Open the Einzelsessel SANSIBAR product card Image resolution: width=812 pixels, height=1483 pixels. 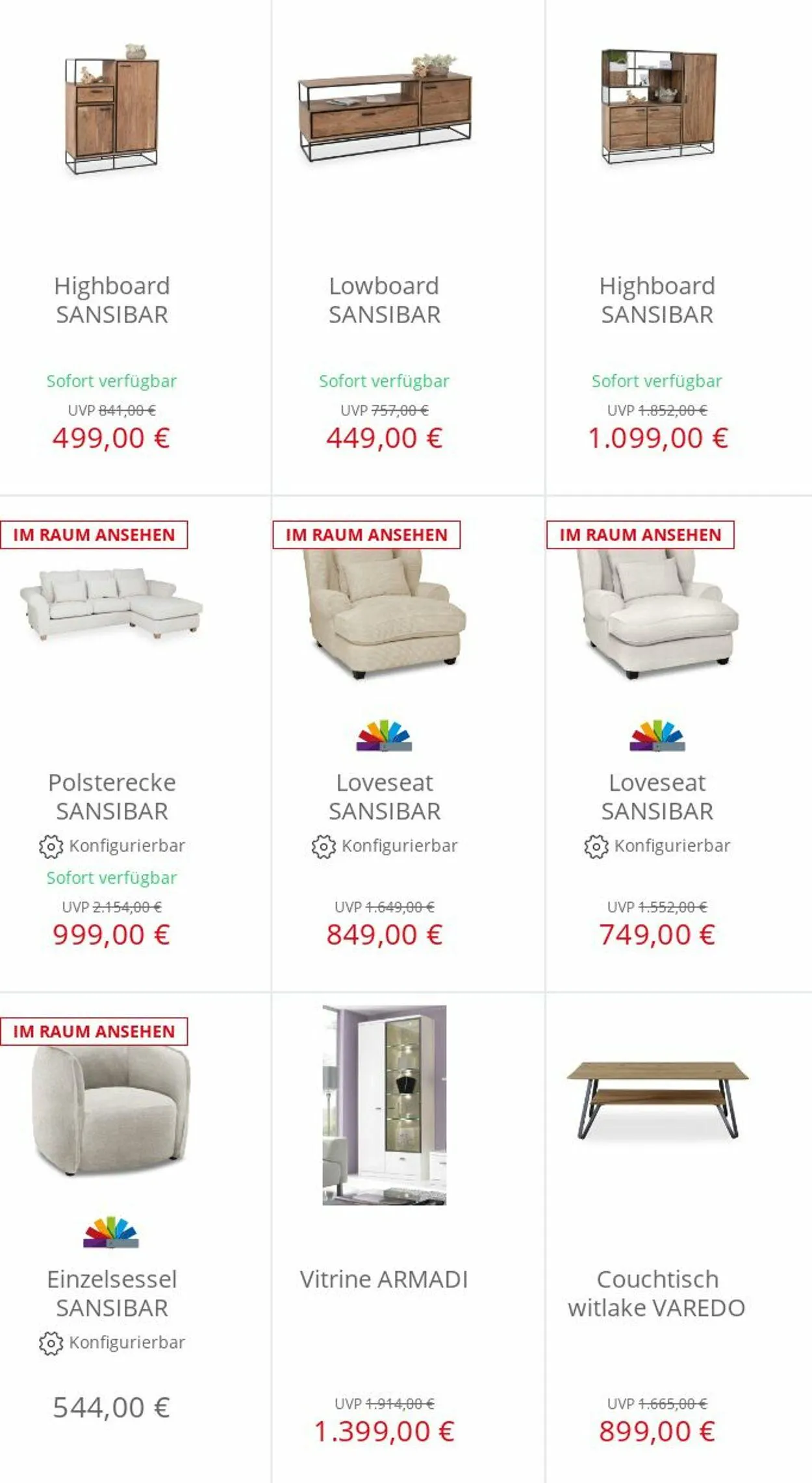tap(112, 1293)
